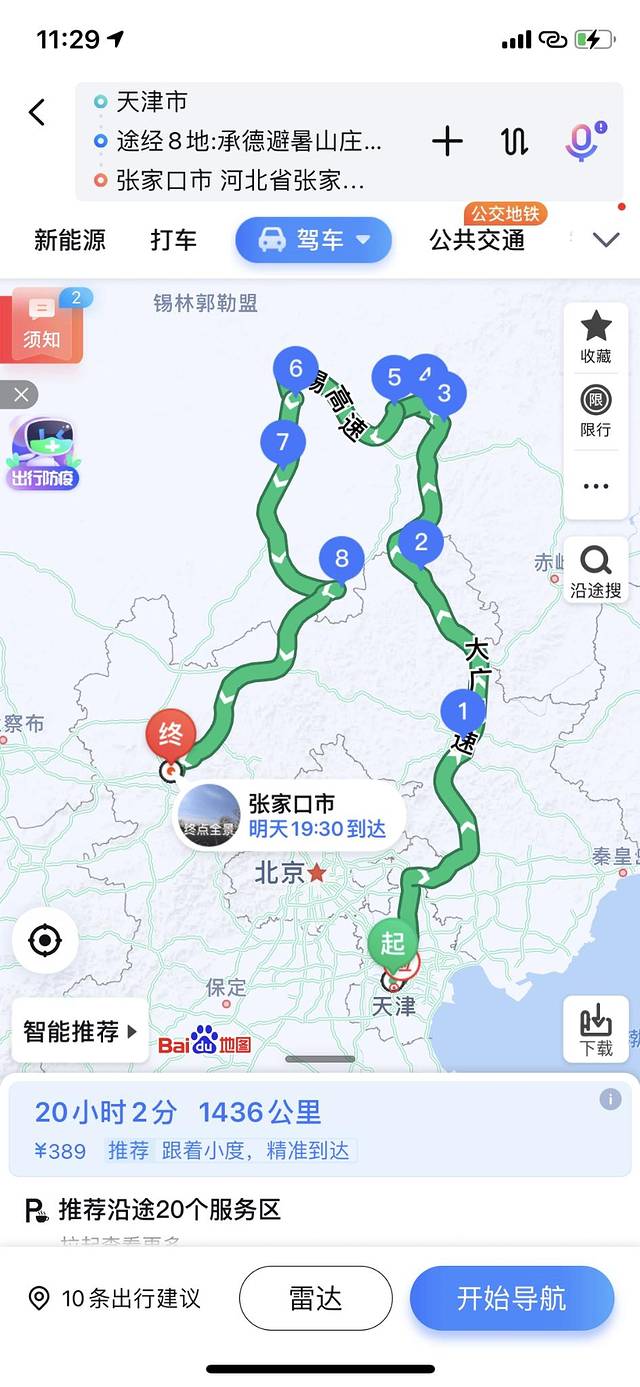Screen dimensions: 640x1387
Task: Open the 驾车 mode dropdown
Action: [314, 240]
